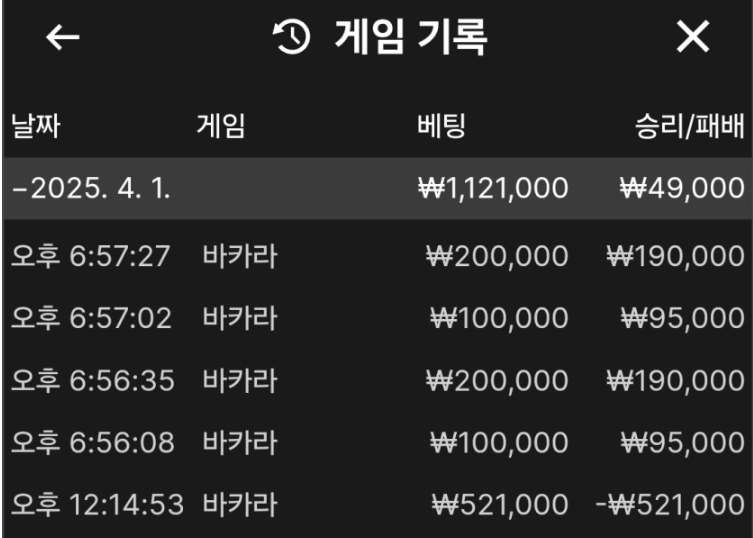Open the 오후 6:57:27 baccarat record

pyautogui.click(x=376, y=256)
